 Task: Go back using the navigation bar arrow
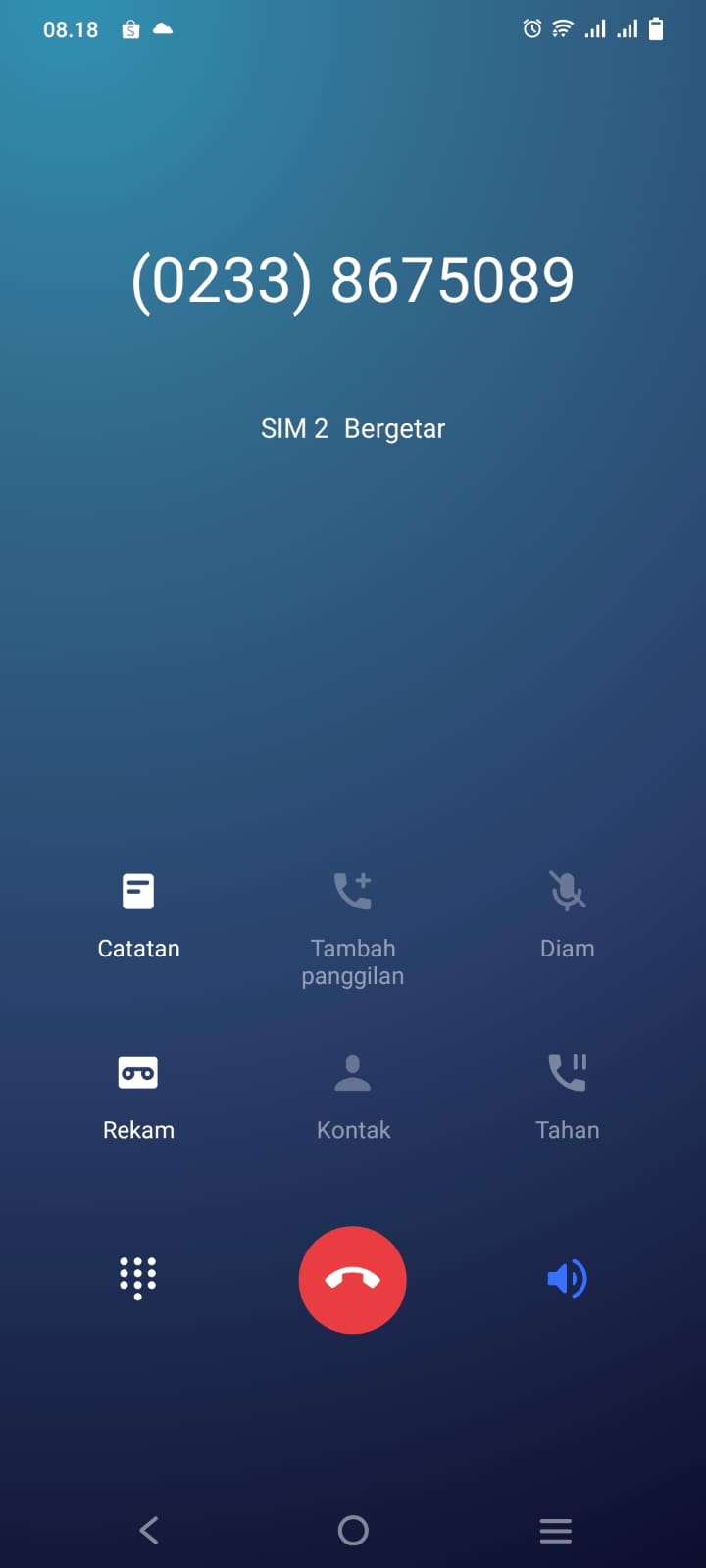tap(149, 1530)
